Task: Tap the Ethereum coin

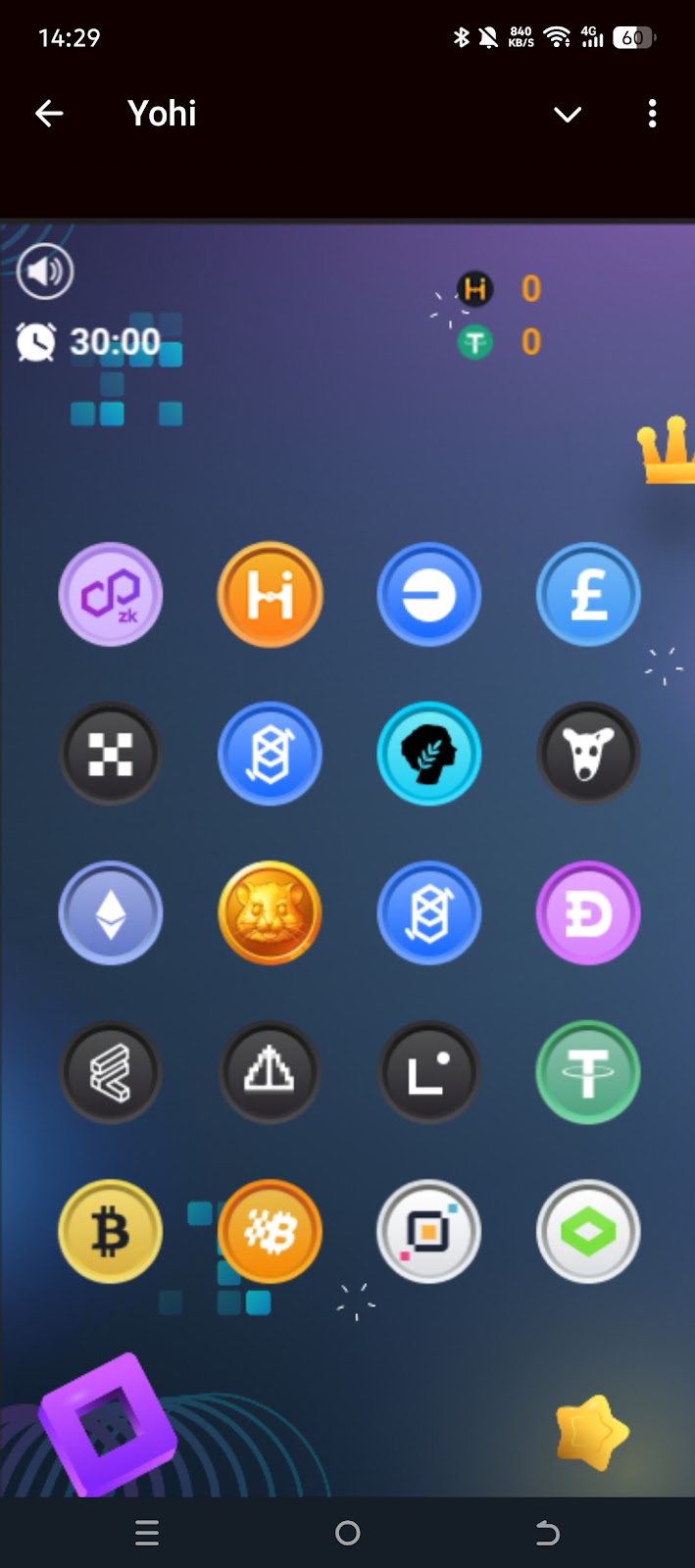Action: pos(111,912)
